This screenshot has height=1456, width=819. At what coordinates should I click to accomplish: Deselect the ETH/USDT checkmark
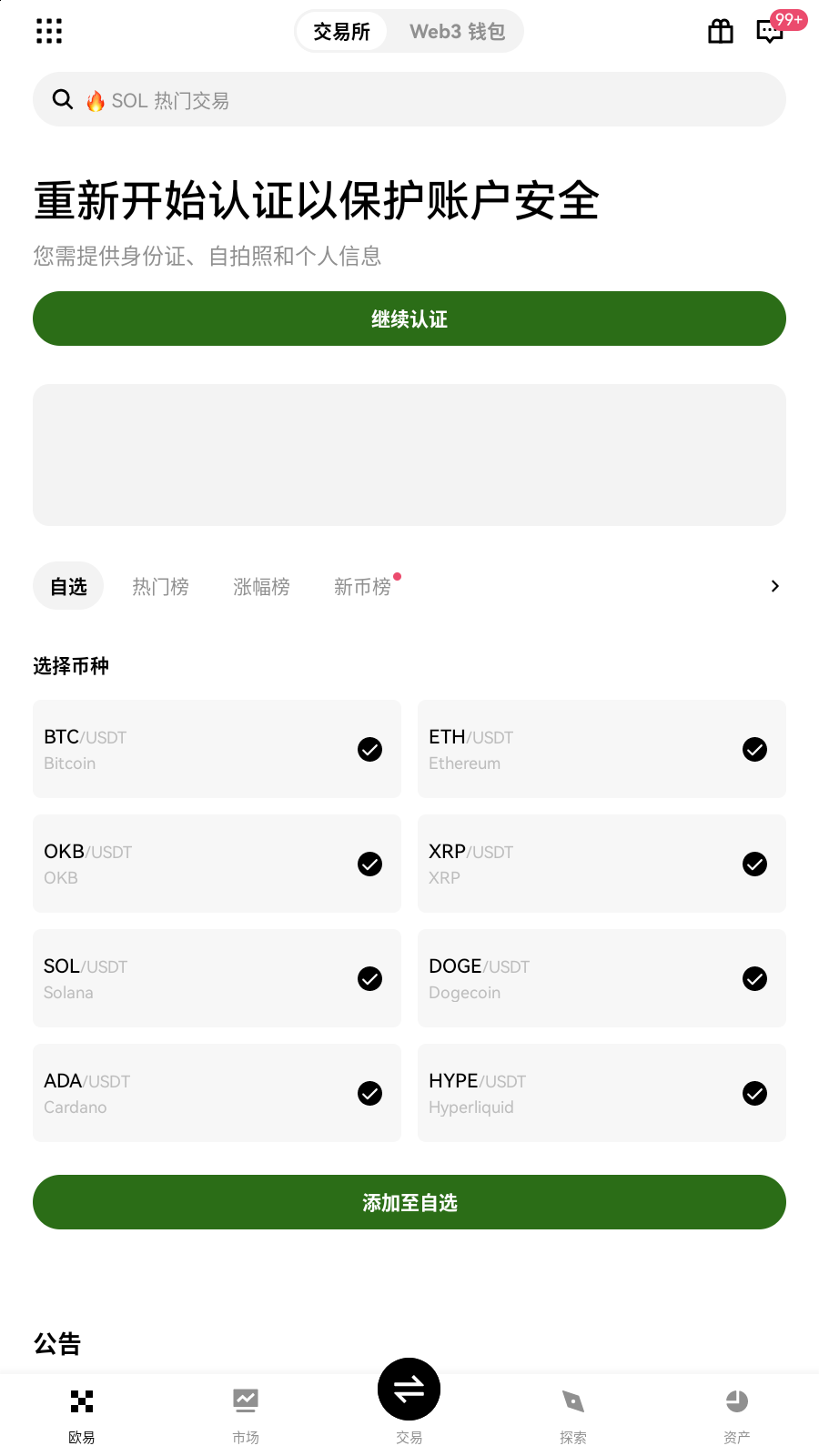click(754, 749)
